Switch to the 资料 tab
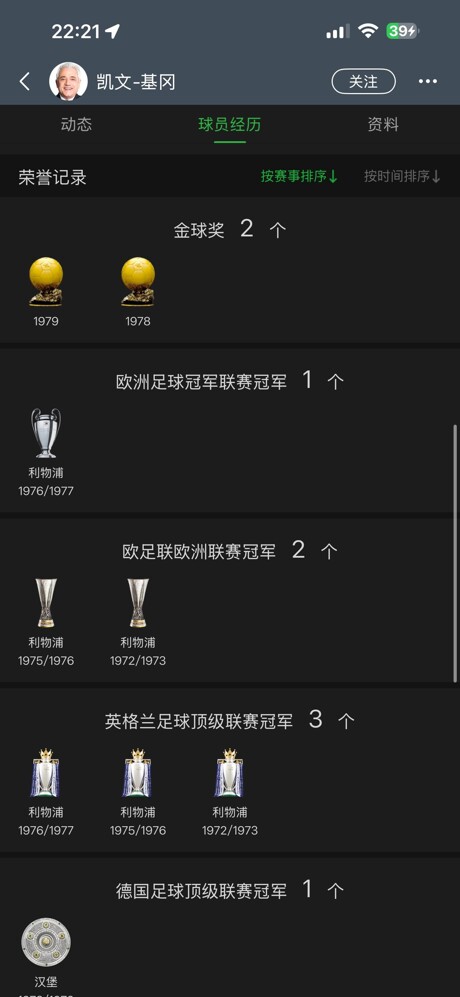460x997 pixels. [x=383, y=125]
